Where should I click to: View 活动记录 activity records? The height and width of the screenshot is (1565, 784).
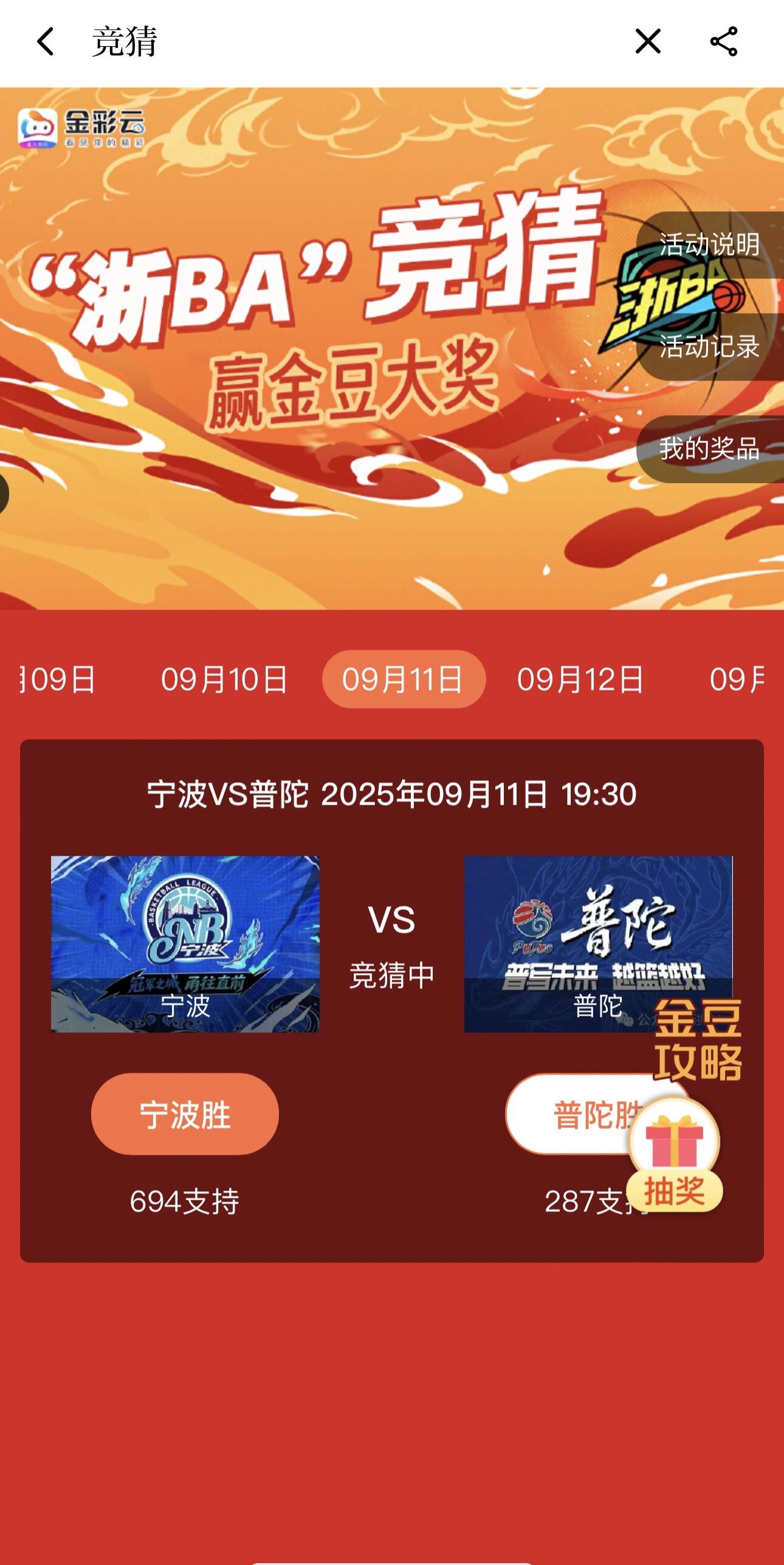(709, 347)
